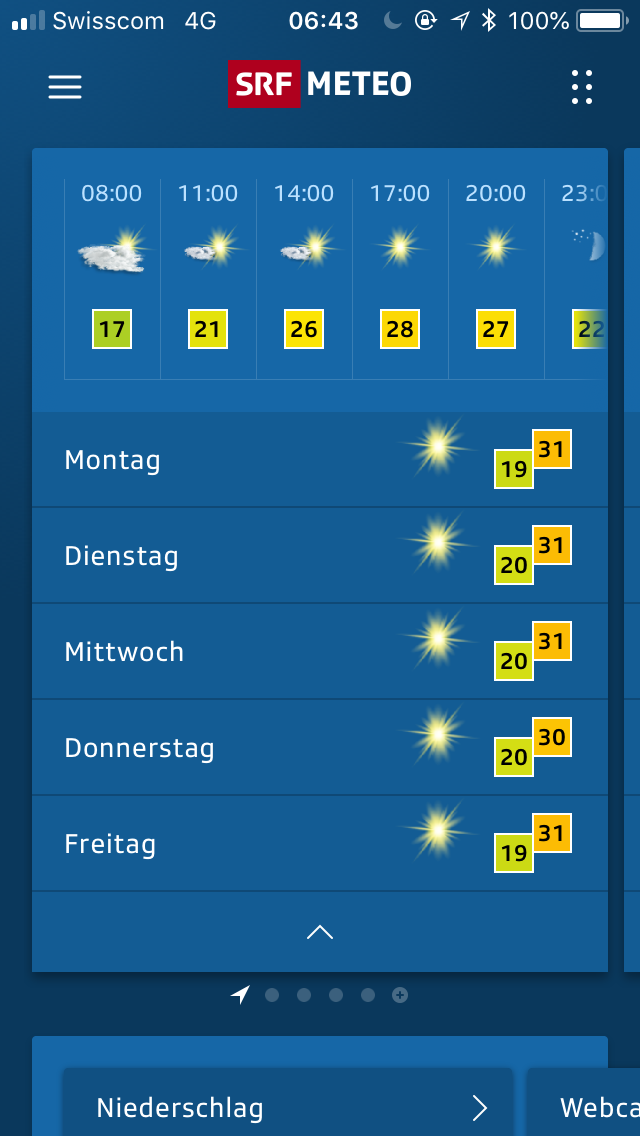Open Mittwoch forecast details
The width and height of the screenshot is (640, 1136).
pos(320,652)
